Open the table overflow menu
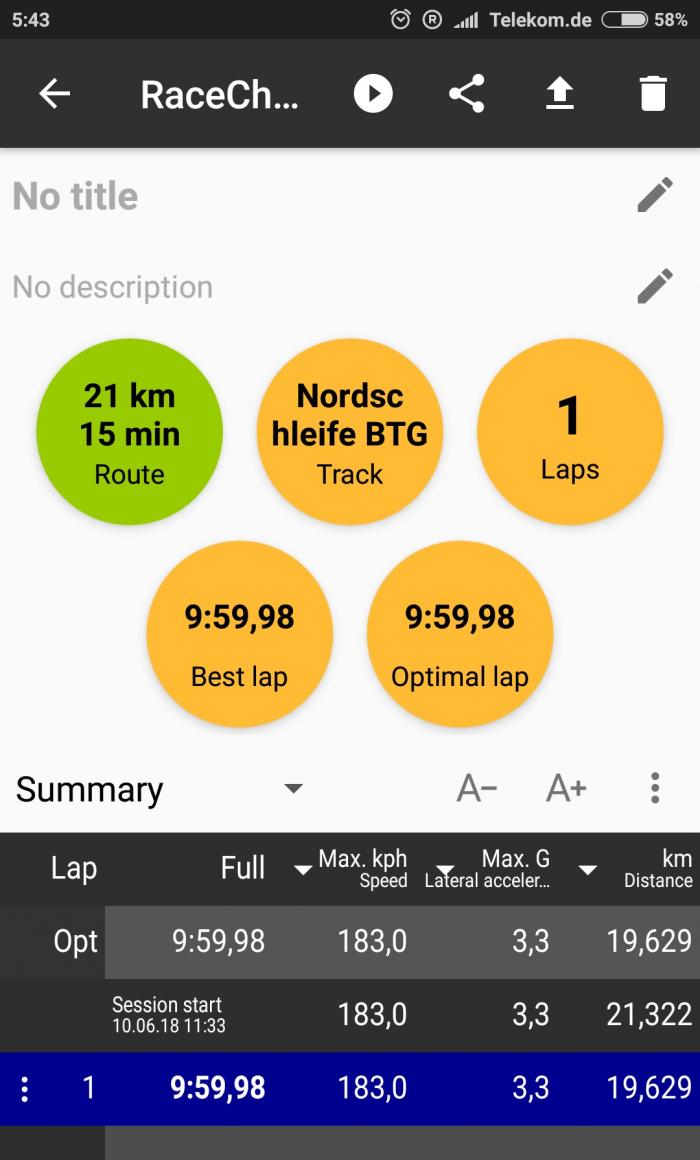 pos(655,789)
